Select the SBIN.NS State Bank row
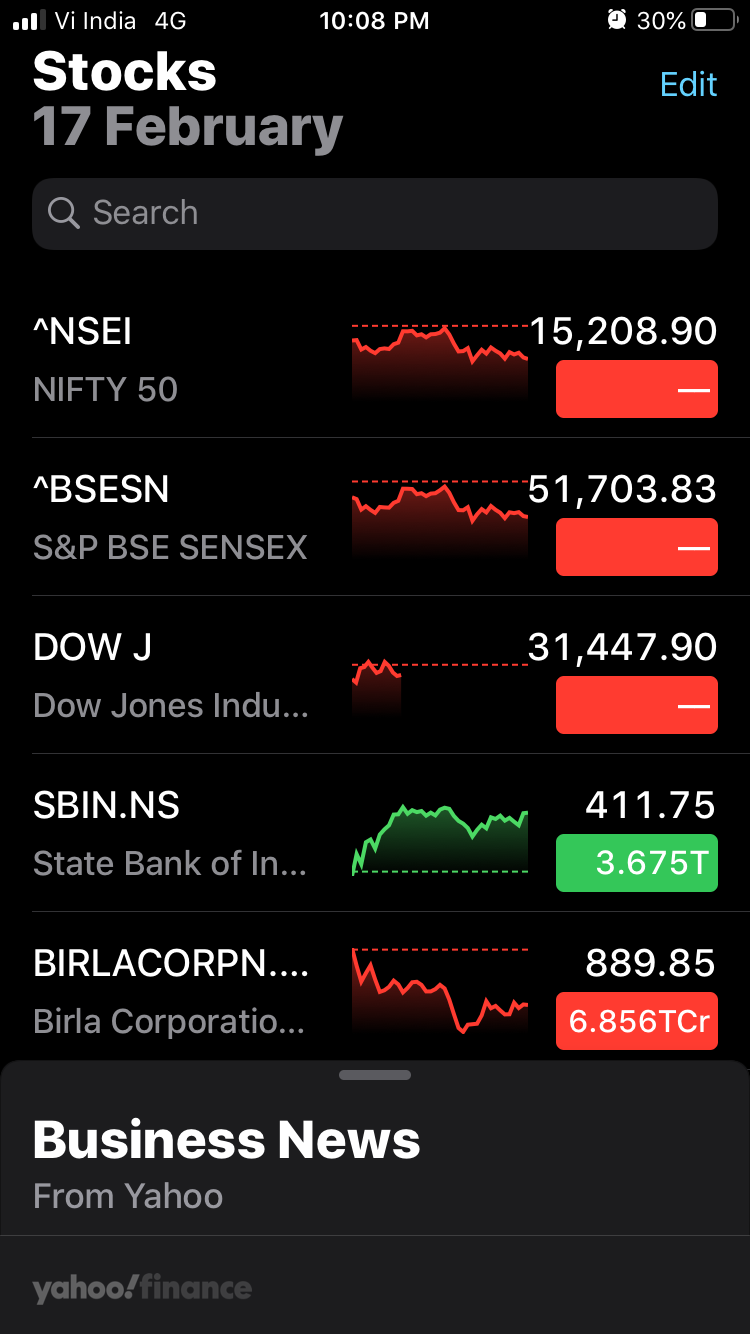 tap(180, 834)
